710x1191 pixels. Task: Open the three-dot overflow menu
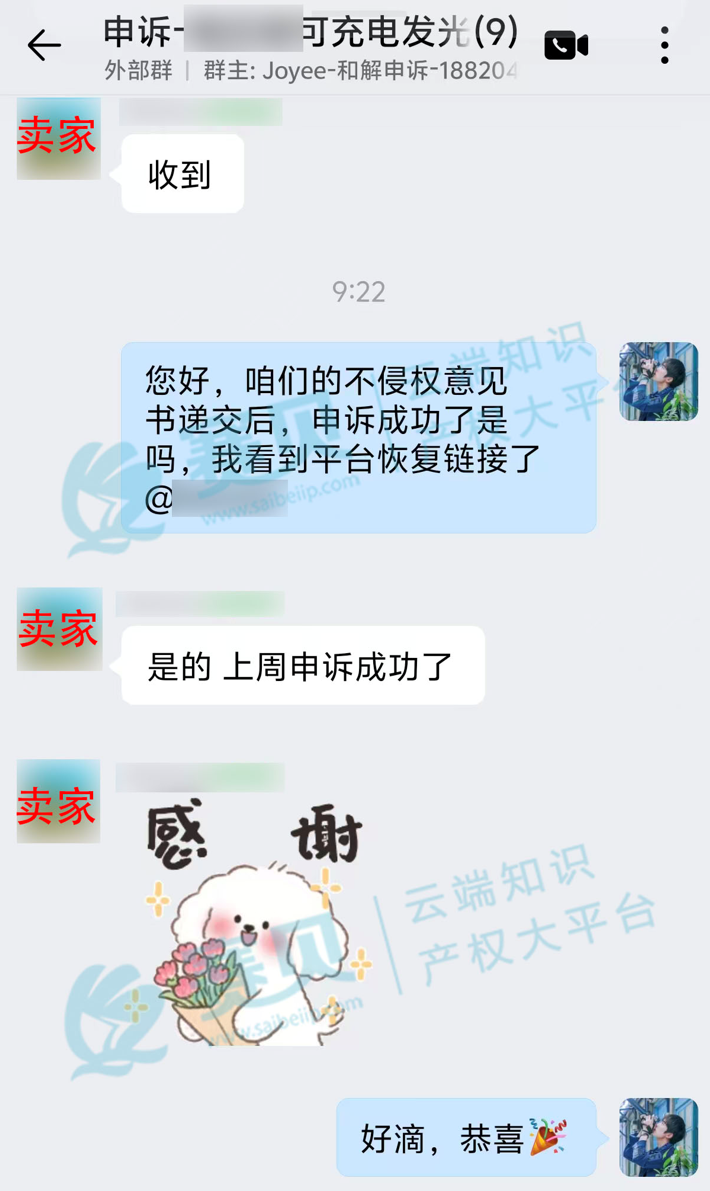664,46
